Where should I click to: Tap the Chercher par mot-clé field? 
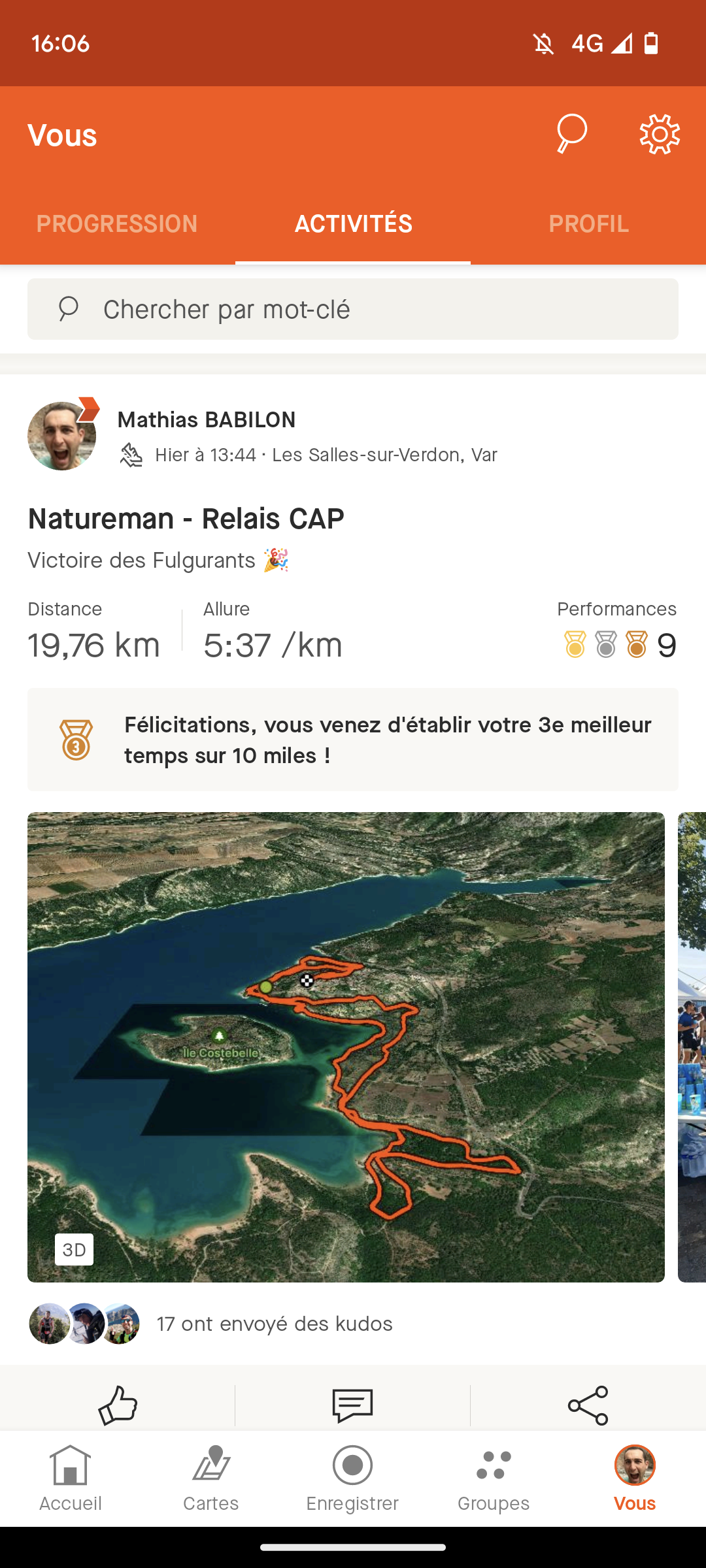[x=353, y=309]
